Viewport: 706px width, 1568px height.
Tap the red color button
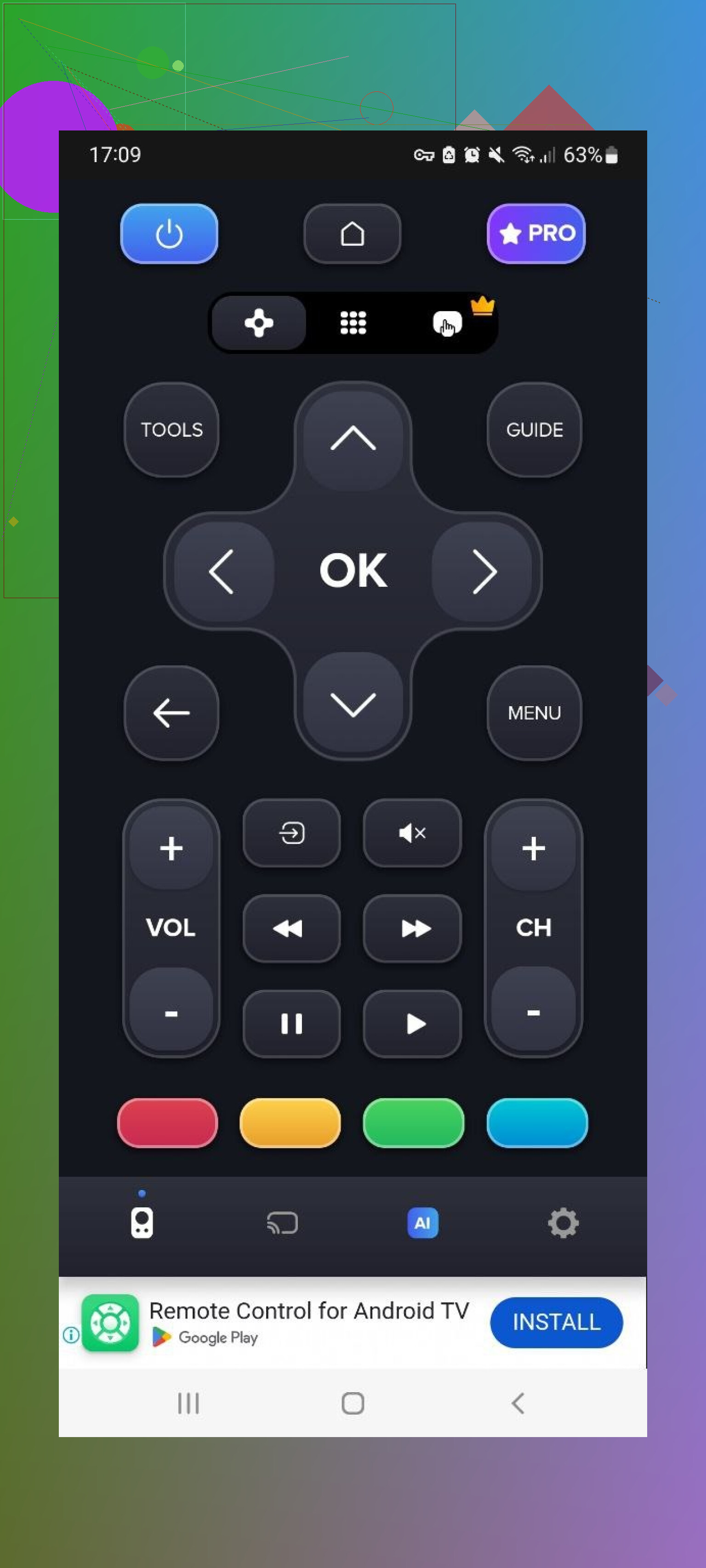pos(167,1122)
